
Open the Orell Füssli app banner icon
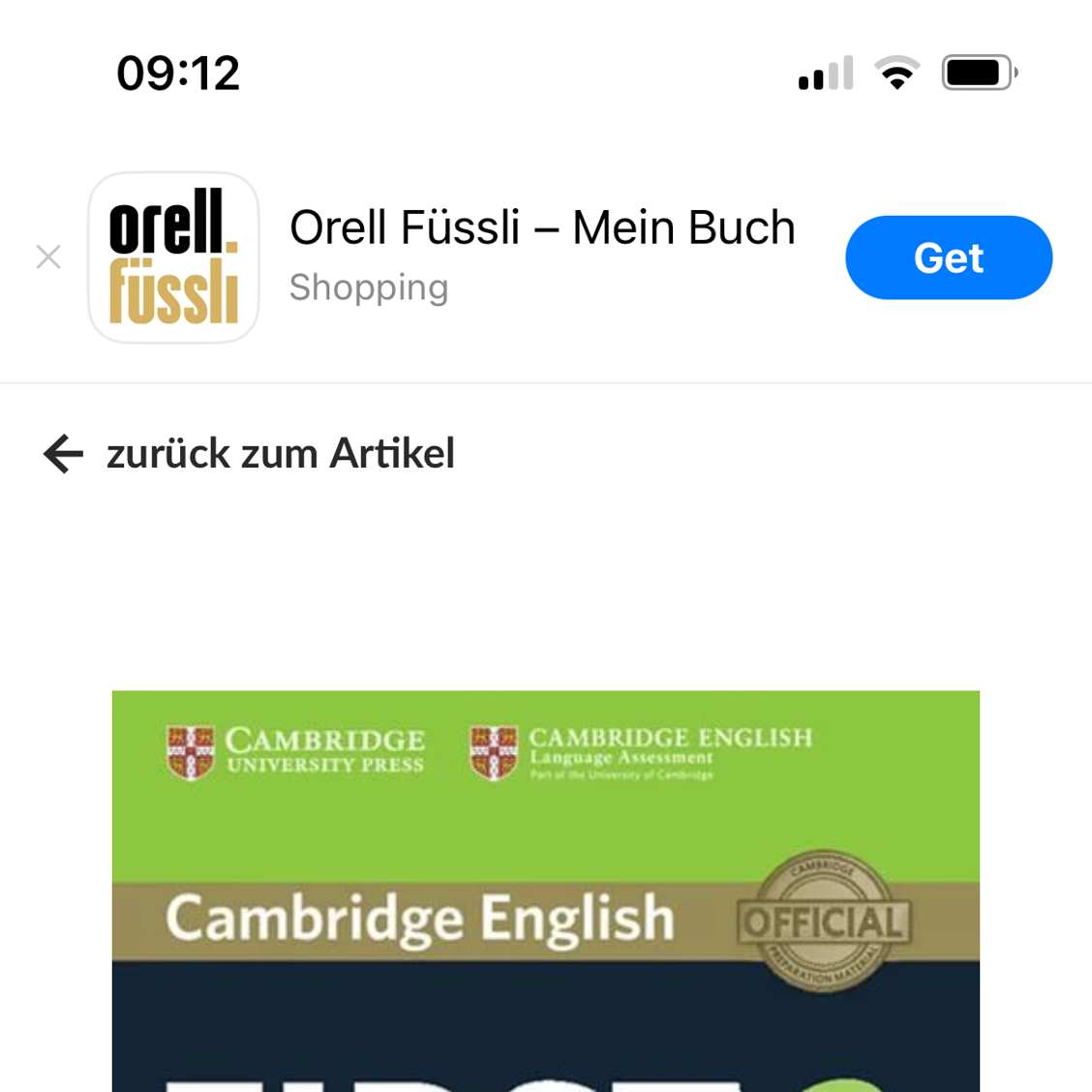point(173,258)
